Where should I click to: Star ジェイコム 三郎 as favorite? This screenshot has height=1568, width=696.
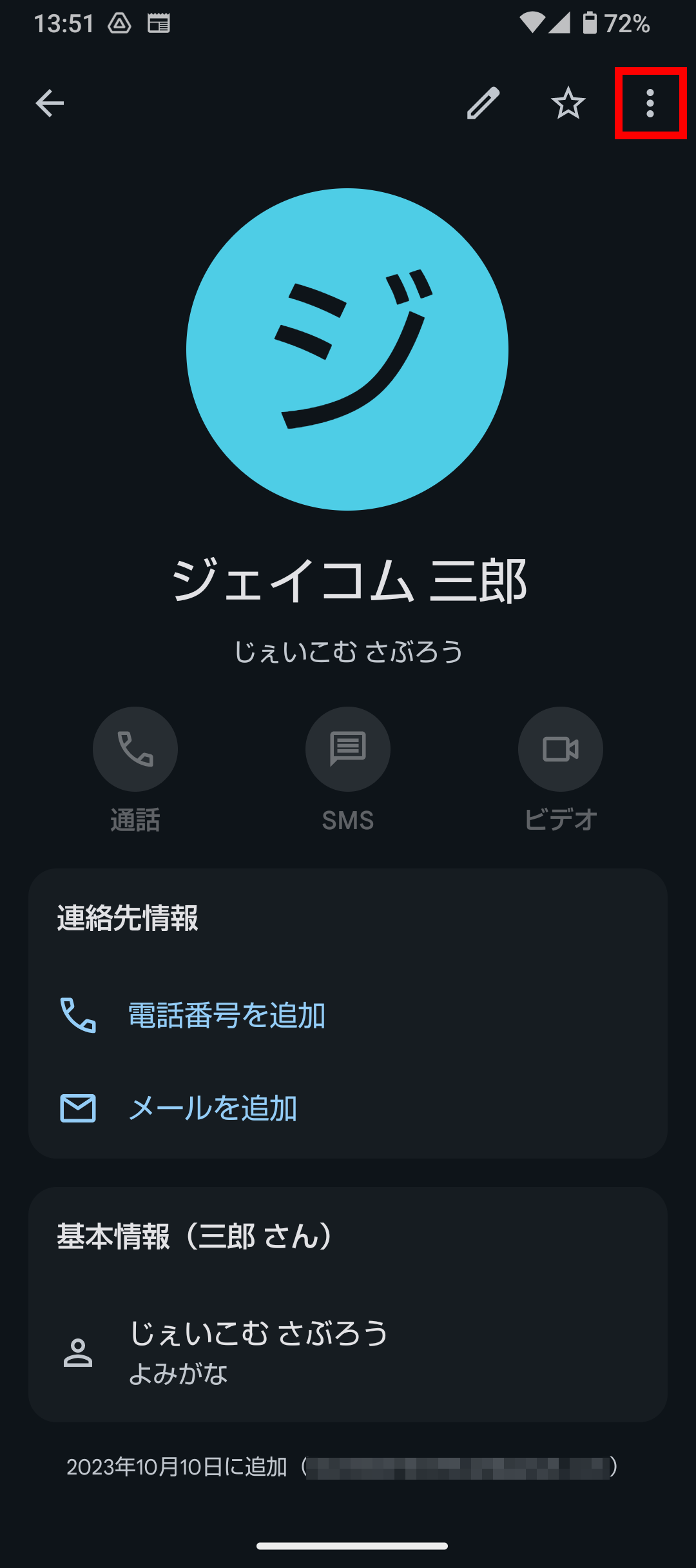568,103
